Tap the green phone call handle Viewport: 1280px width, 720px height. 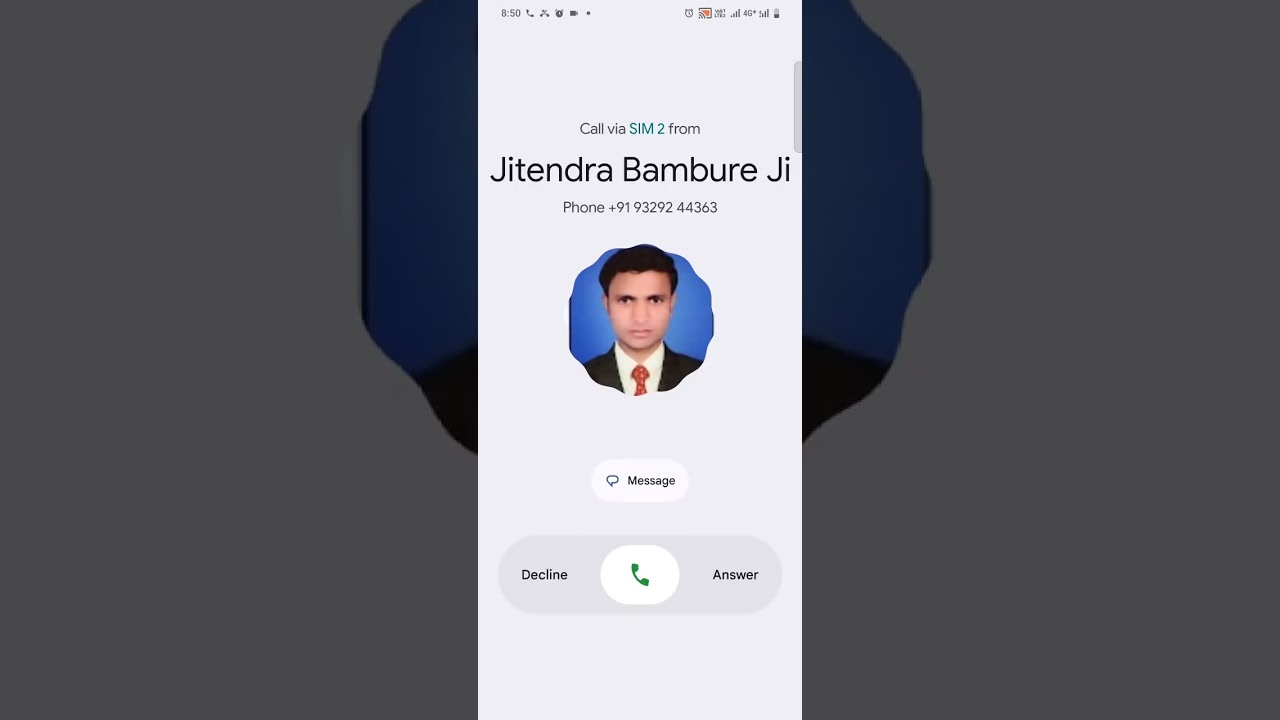(x=640, y=575)
